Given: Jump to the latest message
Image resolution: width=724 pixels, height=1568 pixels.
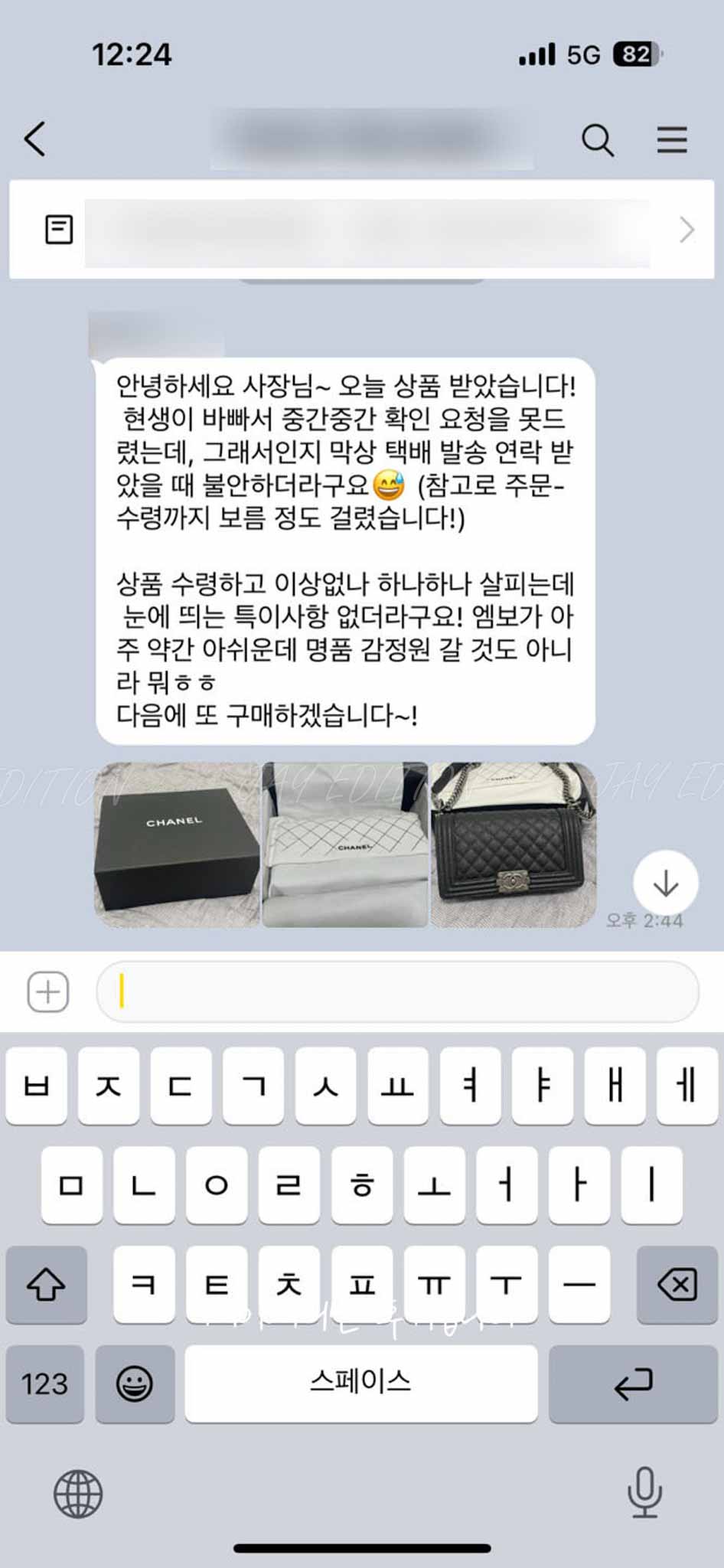Looking at the screenshot, I should click(x=665, y=883).
